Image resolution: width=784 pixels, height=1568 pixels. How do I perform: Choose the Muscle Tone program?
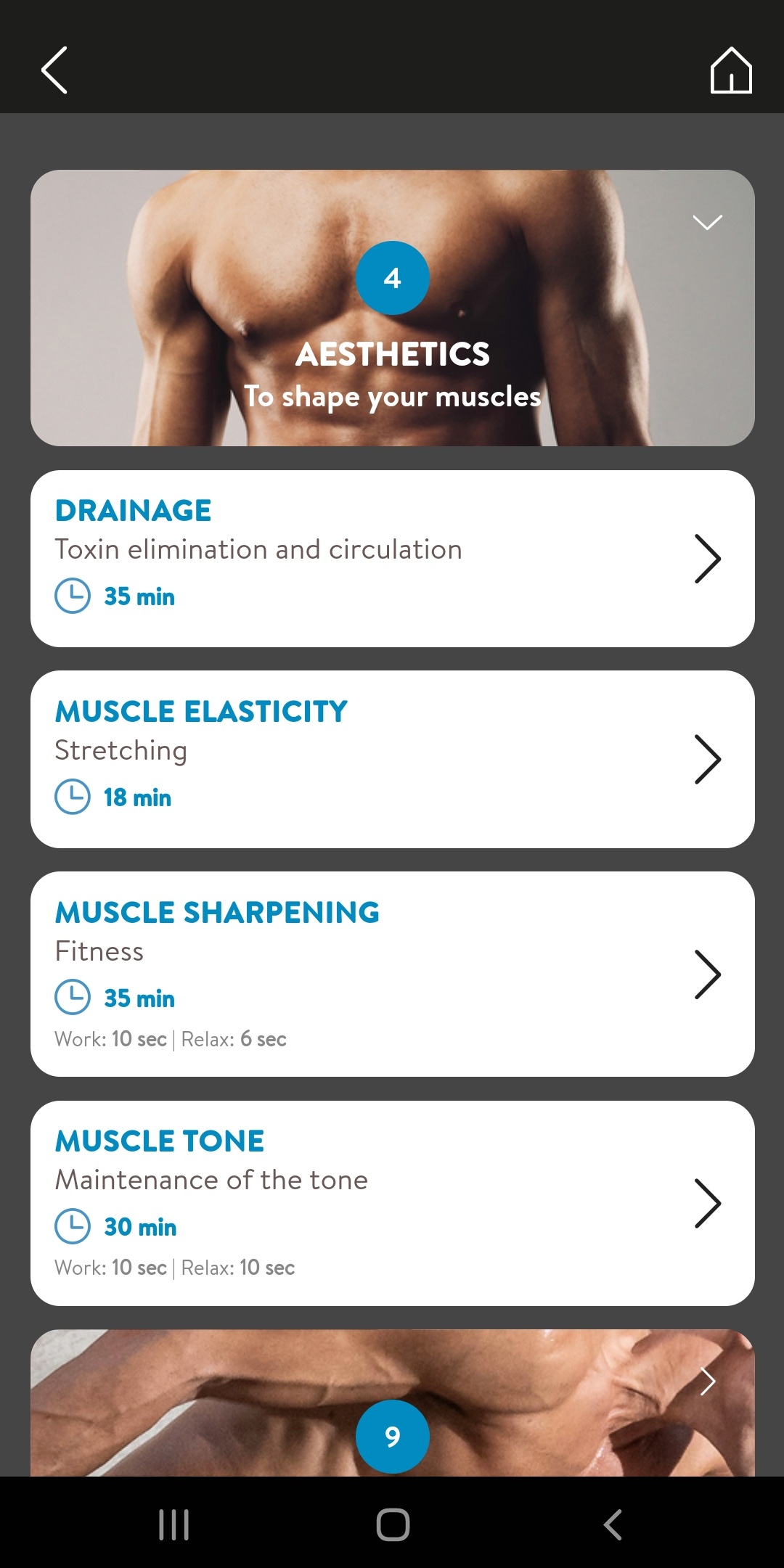coord(392,1202)
